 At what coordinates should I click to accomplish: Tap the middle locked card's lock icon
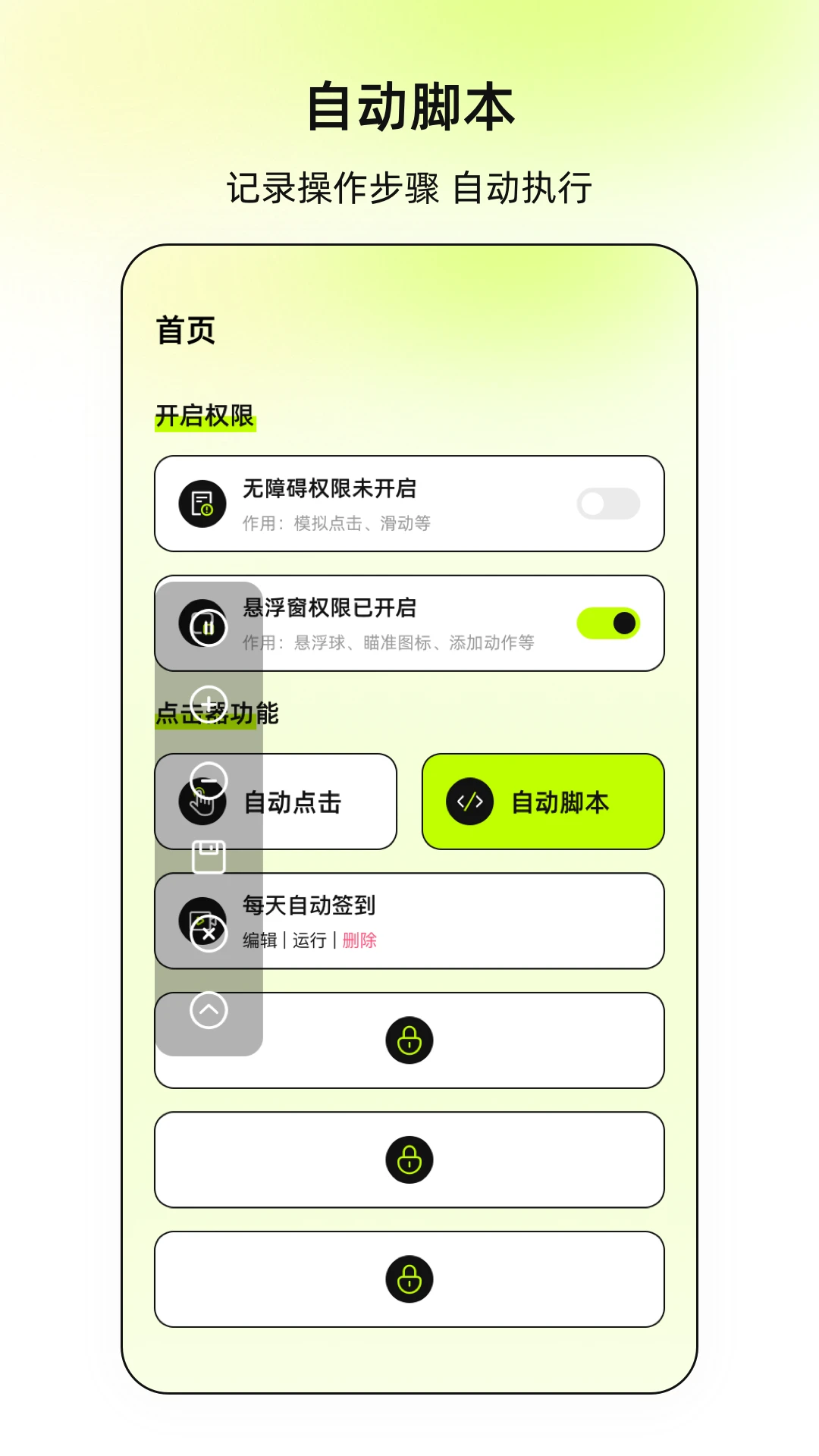(409, 1159)
